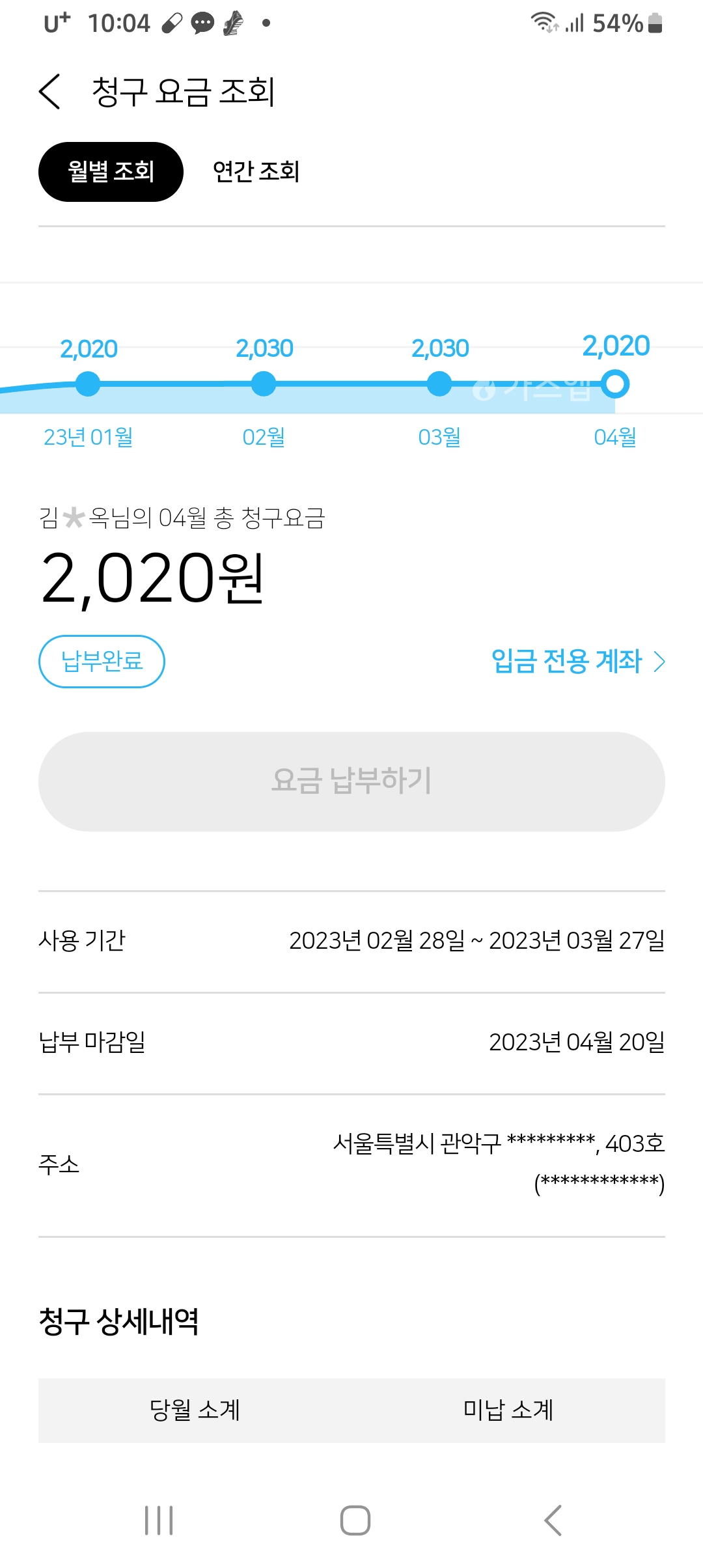Viewport: 703px width, 1568px height.
Task: View the 미납 소계 section
Action: [508, 1410]
